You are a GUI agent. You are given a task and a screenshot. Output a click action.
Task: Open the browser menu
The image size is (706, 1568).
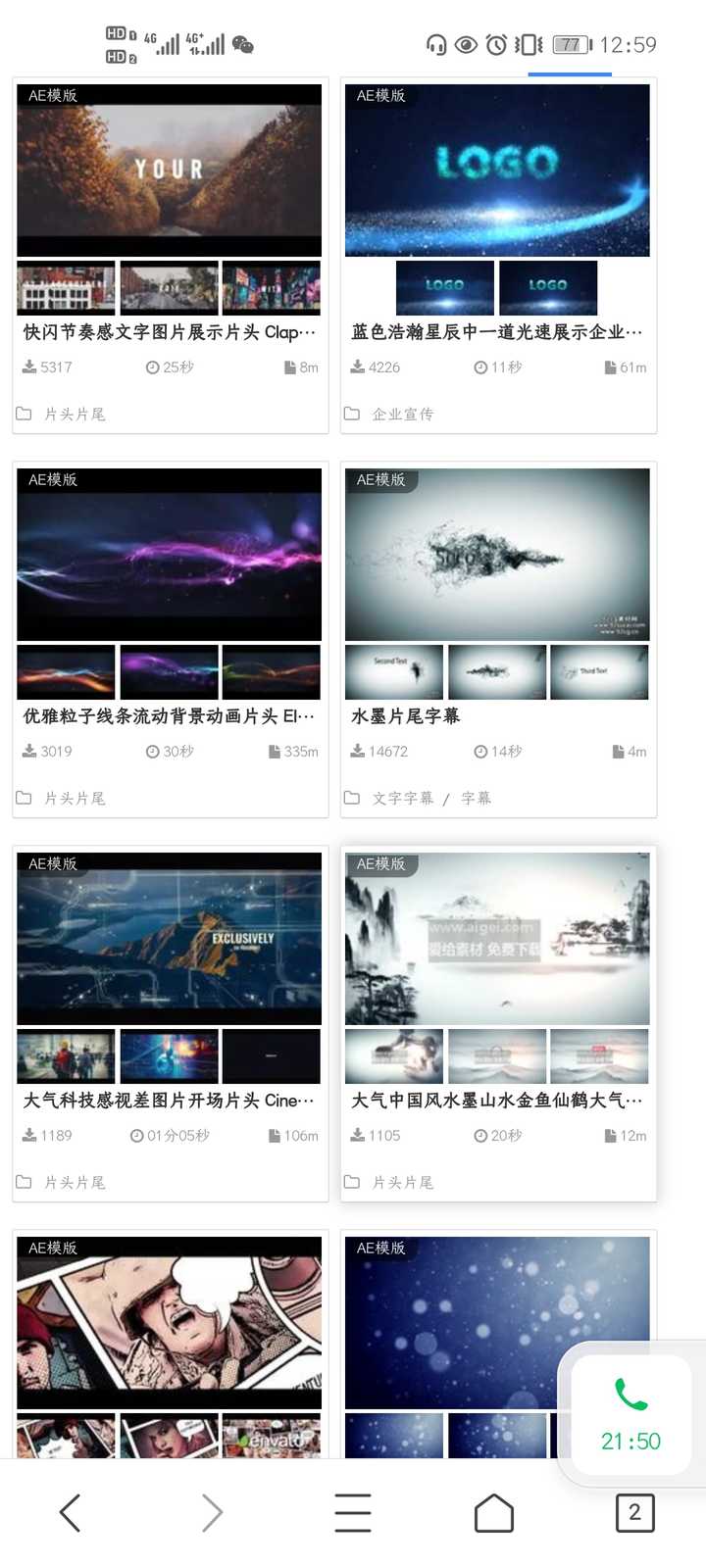coord(353,1513)
